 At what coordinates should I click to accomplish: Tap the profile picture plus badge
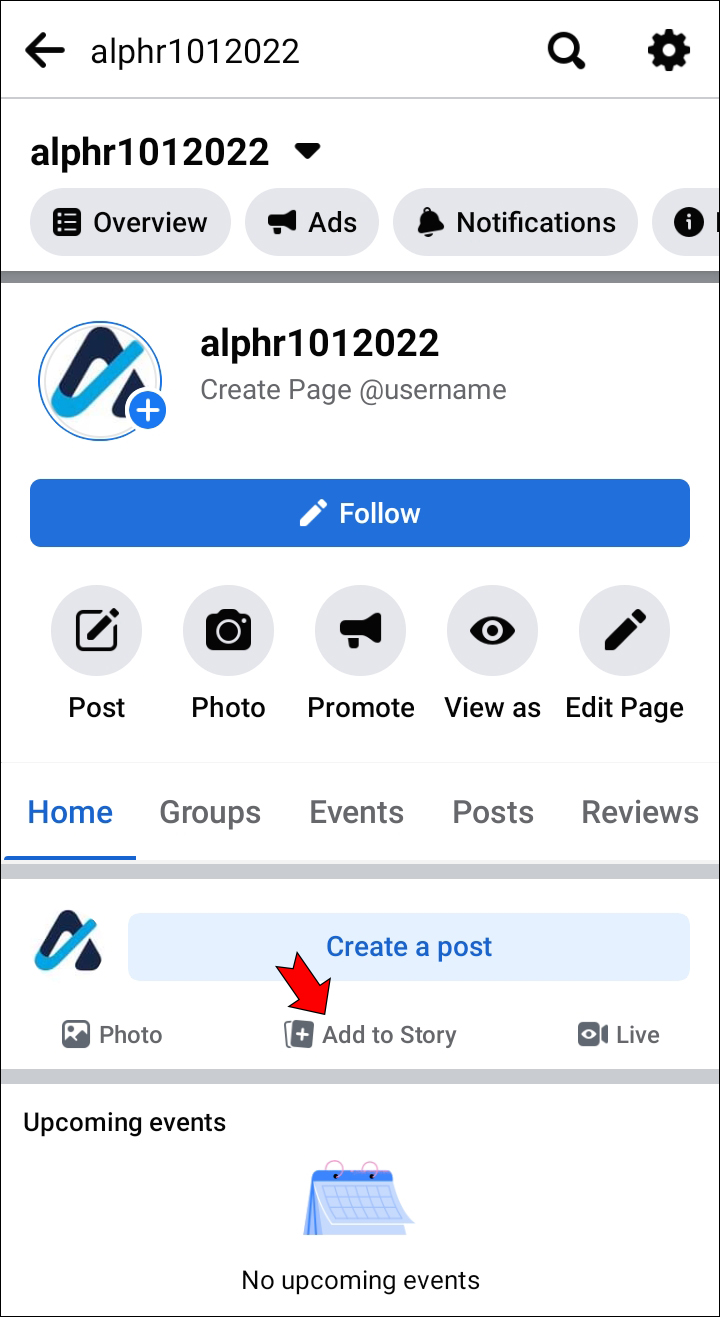point(147,410)
